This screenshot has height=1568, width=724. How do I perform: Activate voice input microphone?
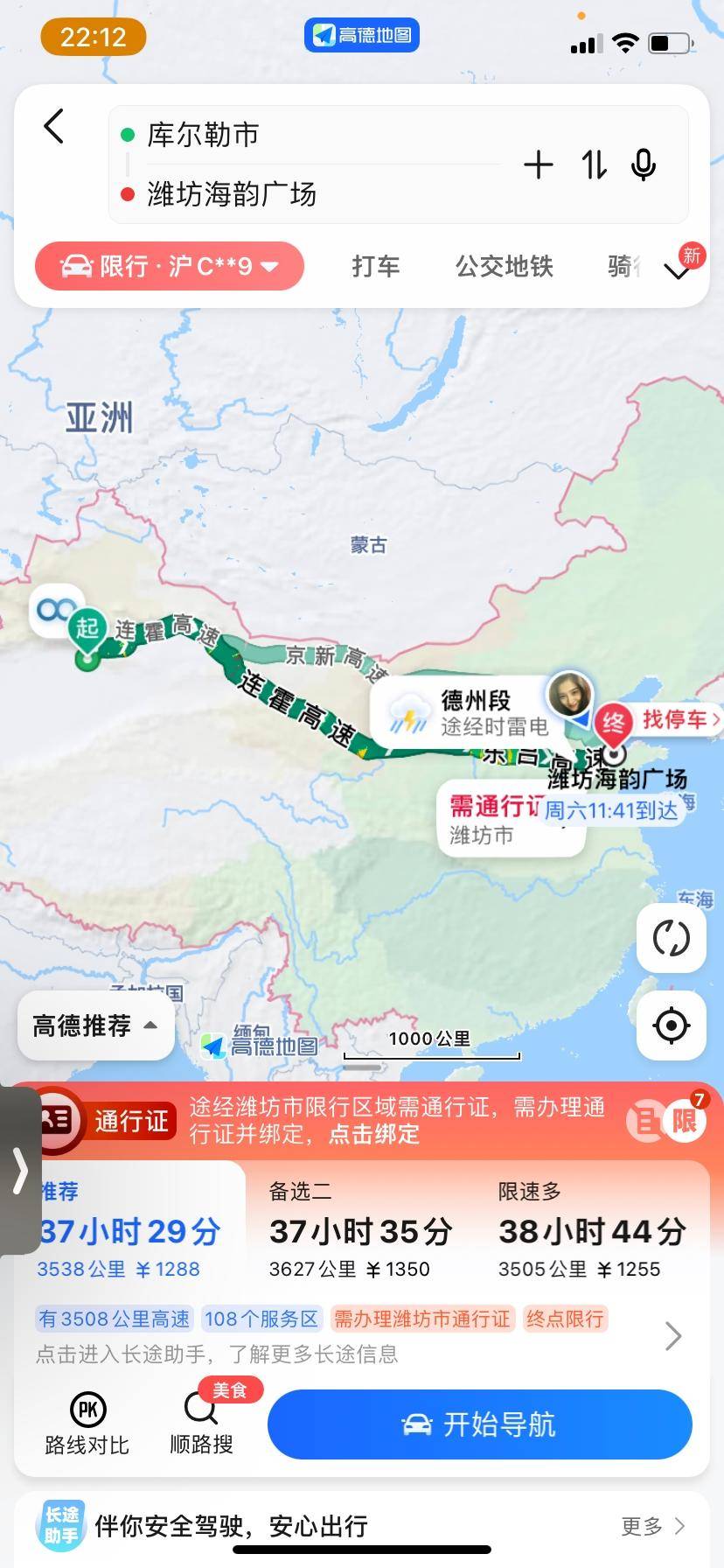click(644, 164)
